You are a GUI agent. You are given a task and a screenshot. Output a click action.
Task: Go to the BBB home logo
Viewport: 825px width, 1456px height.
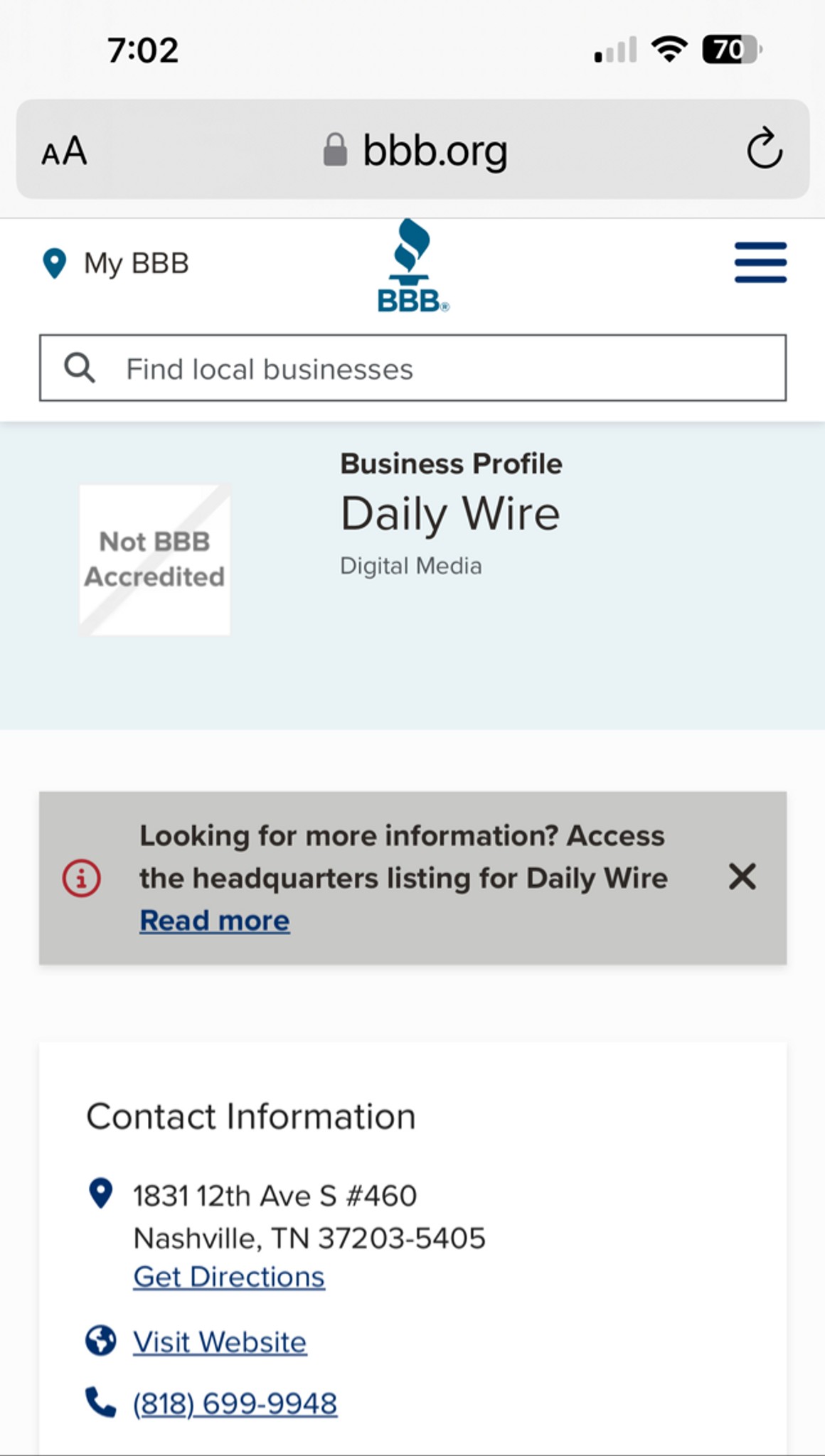pos(413,265)
